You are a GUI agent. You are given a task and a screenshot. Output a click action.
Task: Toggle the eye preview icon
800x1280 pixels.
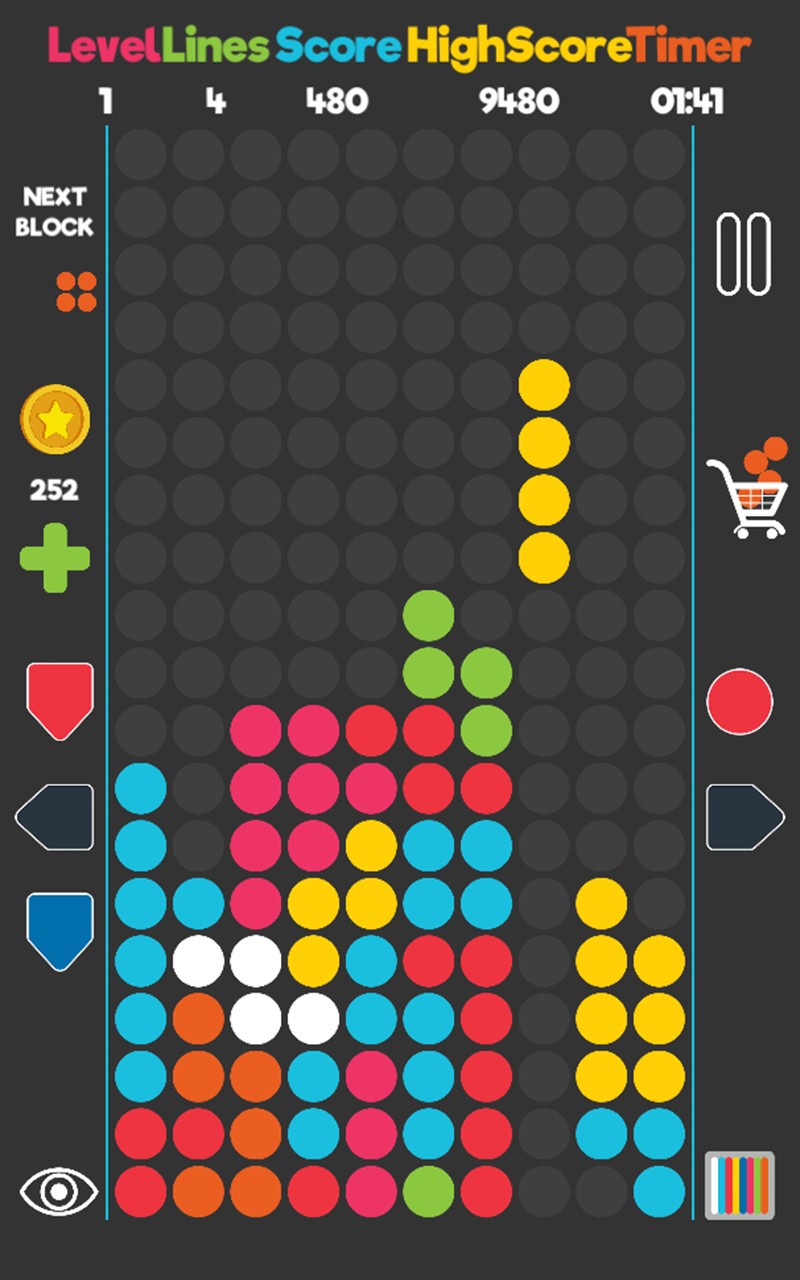coord(59,1191)
